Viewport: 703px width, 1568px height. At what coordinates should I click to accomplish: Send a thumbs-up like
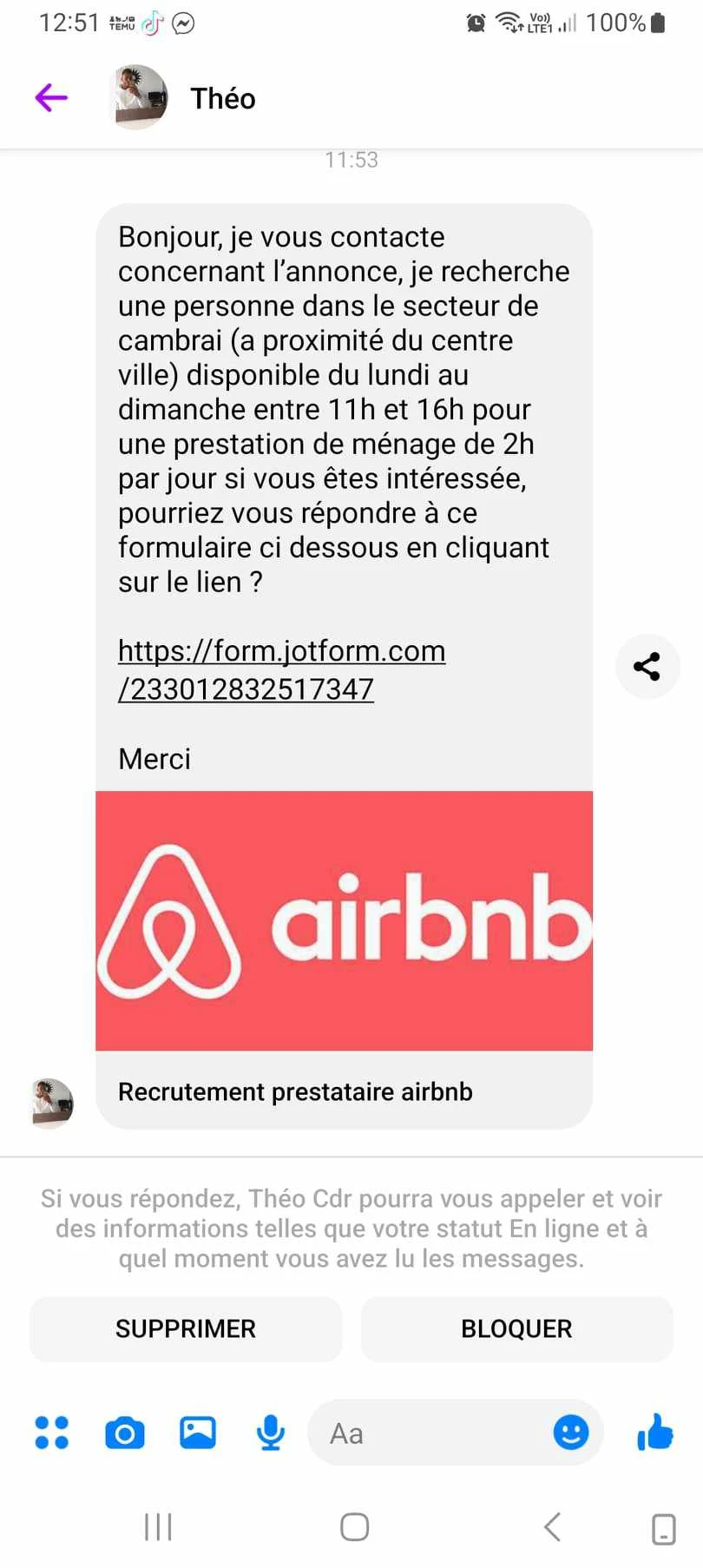[655, 1432]
